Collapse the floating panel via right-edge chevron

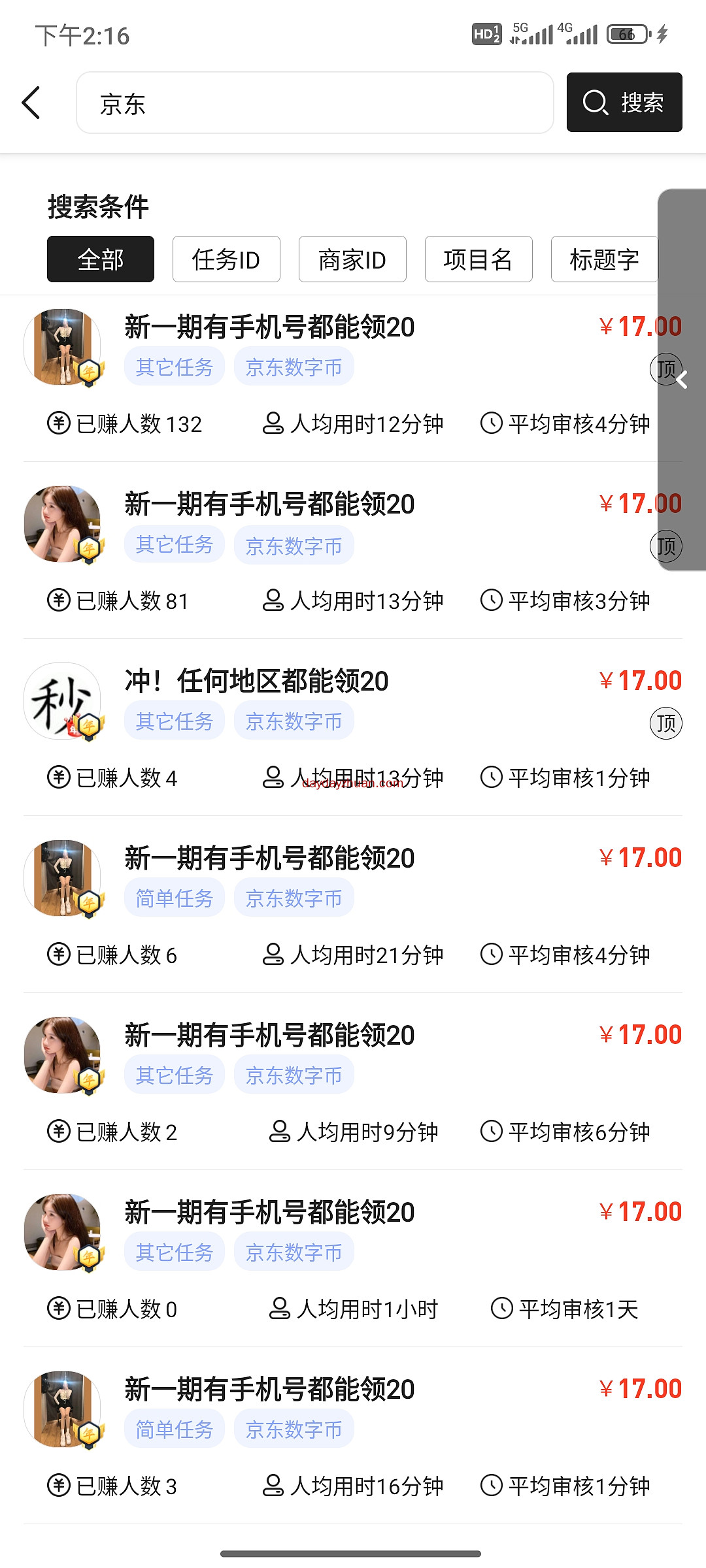click(x=682, y=379)
